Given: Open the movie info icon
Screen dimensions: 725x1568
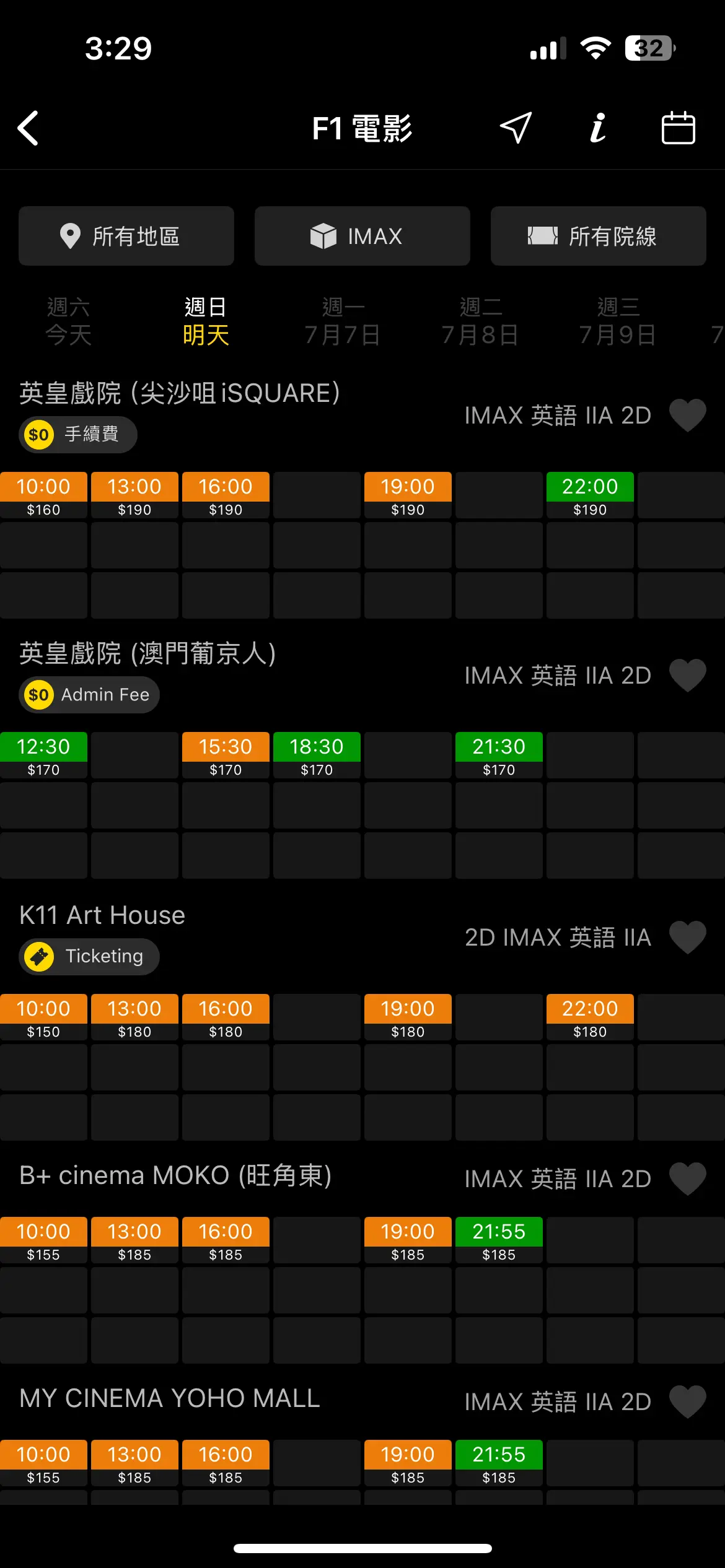Looking at the screenshot, I should 597,128.
